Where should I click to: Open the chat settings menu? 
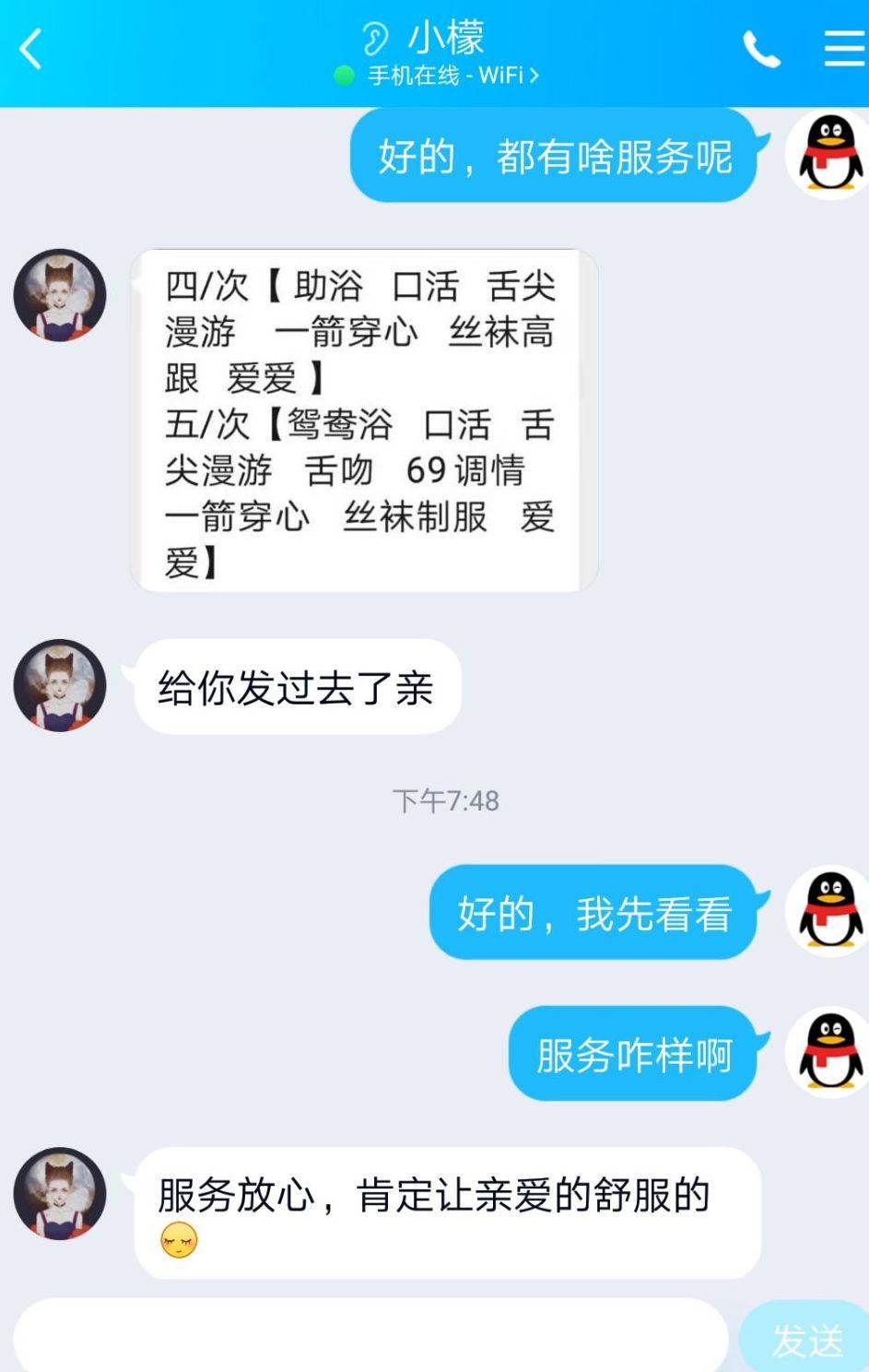point(843,48)
